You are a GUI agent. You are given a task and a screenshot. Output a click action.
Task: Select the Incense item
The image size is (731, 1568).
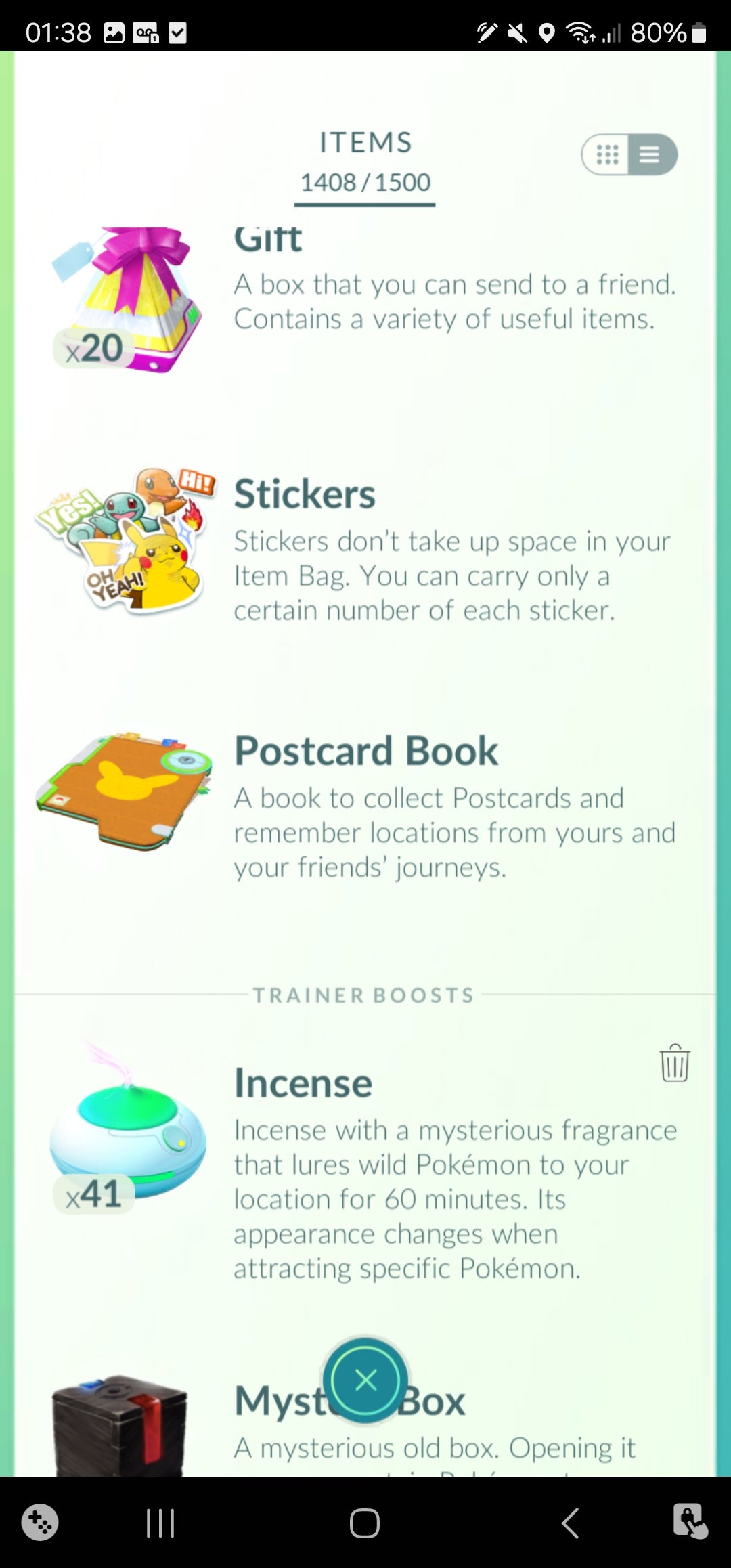[129, 1137]
